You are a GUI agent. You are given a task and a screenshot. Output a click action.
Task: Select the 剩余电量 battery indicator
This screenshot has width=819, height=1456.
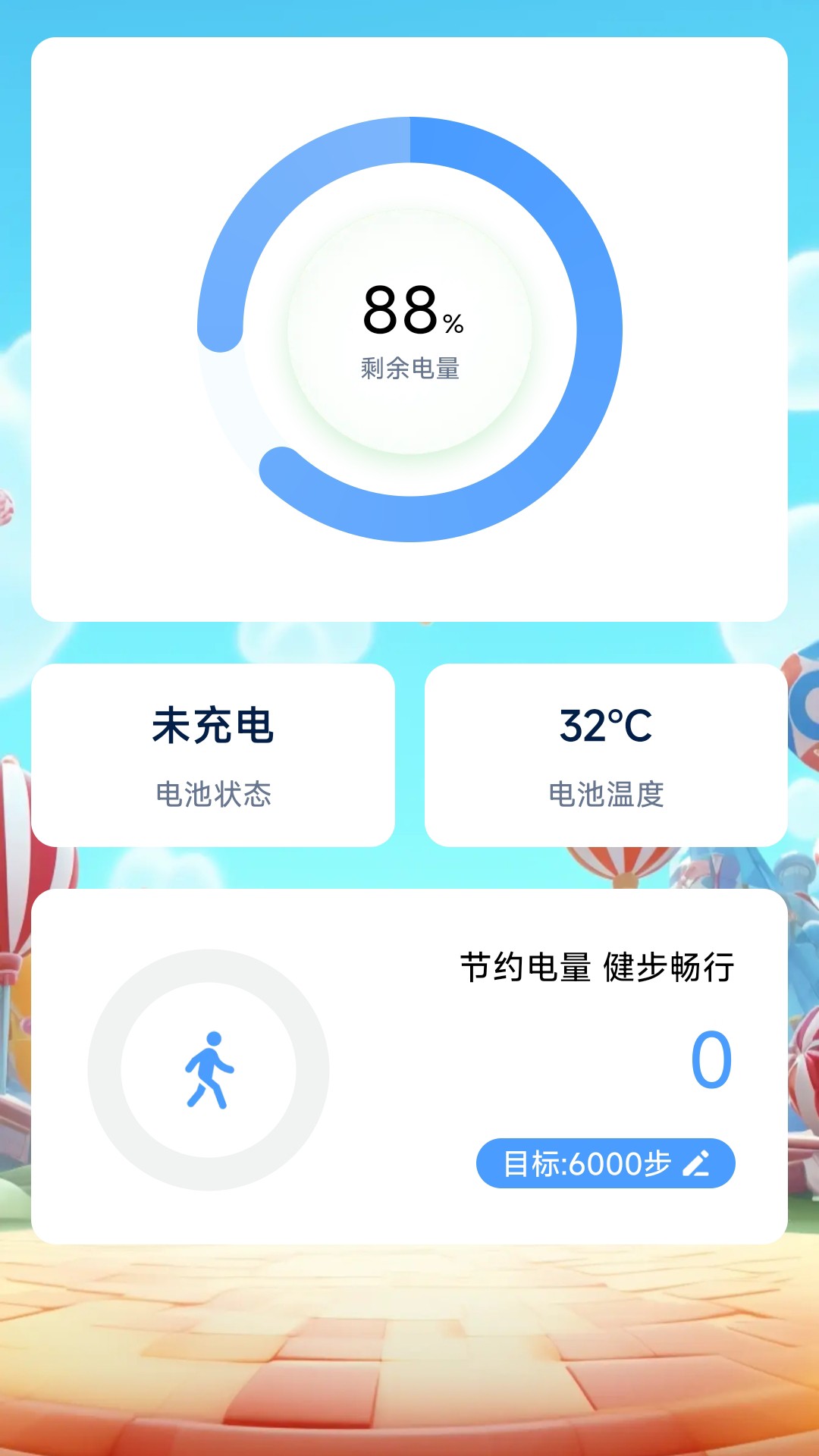point(409,369)
